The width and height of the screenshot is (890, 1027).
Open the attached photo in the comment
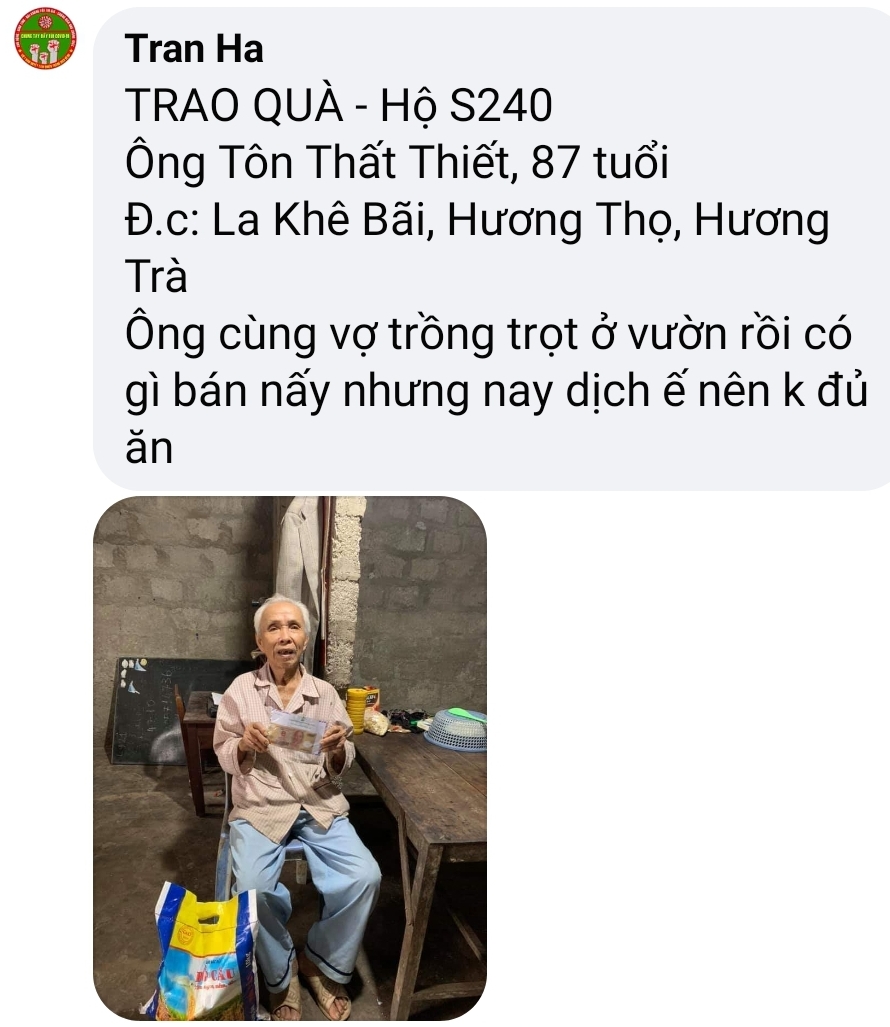(x=290, y=757)
